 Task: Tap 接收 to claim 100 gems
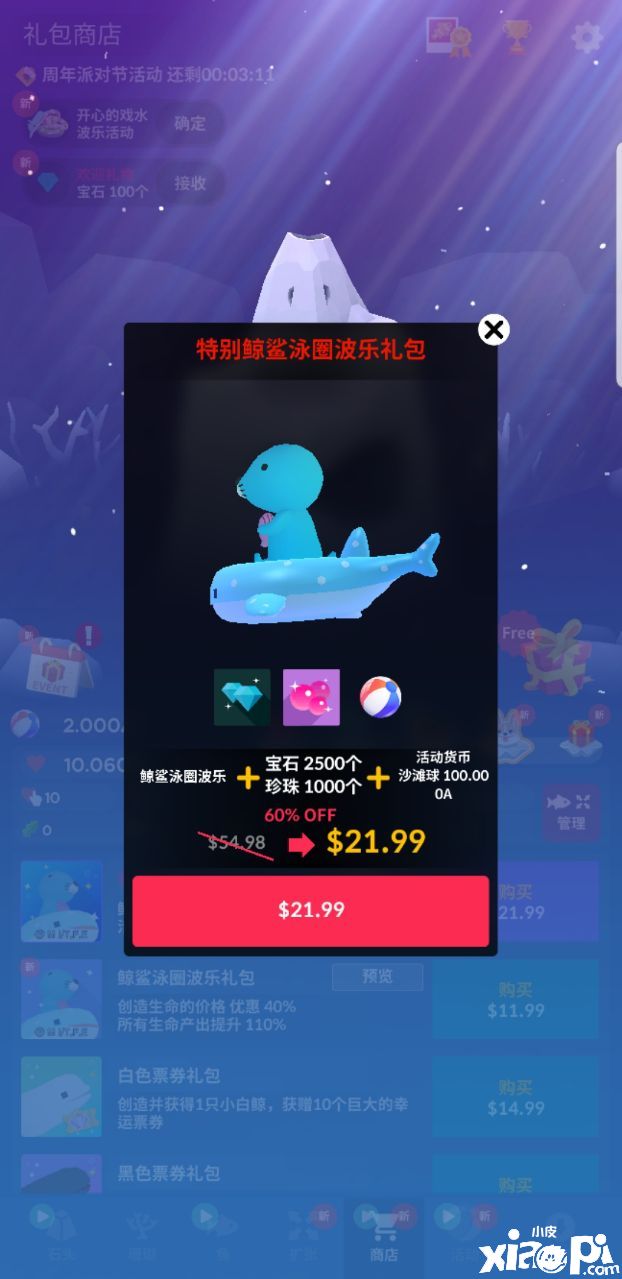[189, 183]
